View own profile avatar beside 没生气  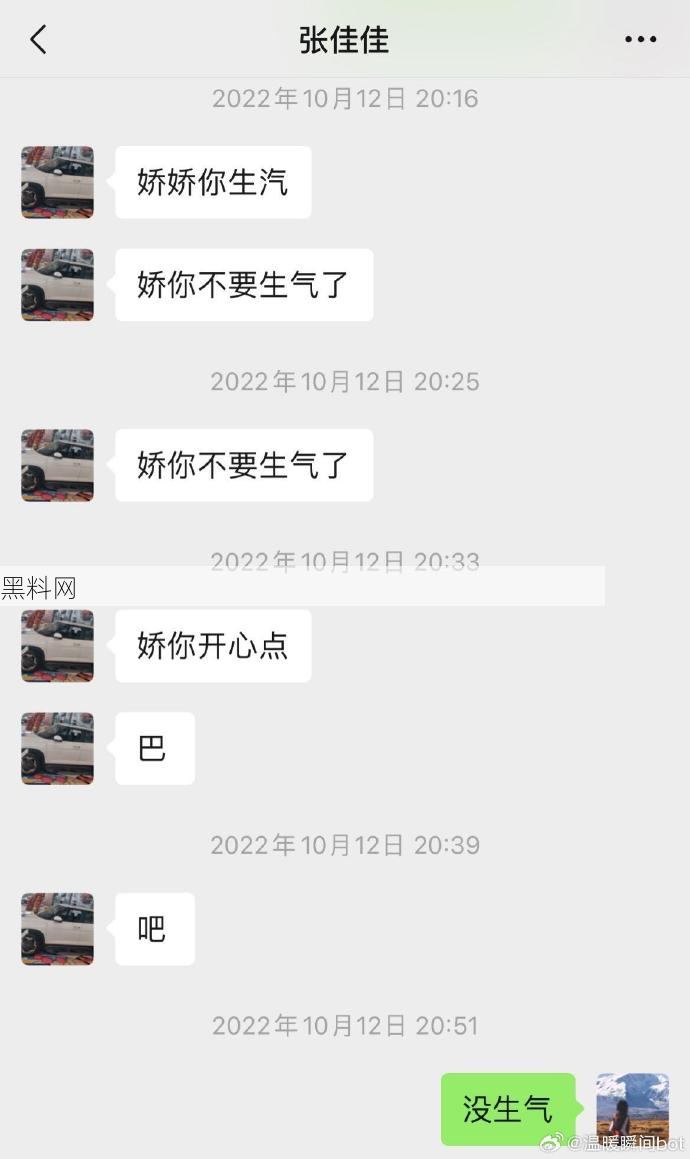(632, 1108)
